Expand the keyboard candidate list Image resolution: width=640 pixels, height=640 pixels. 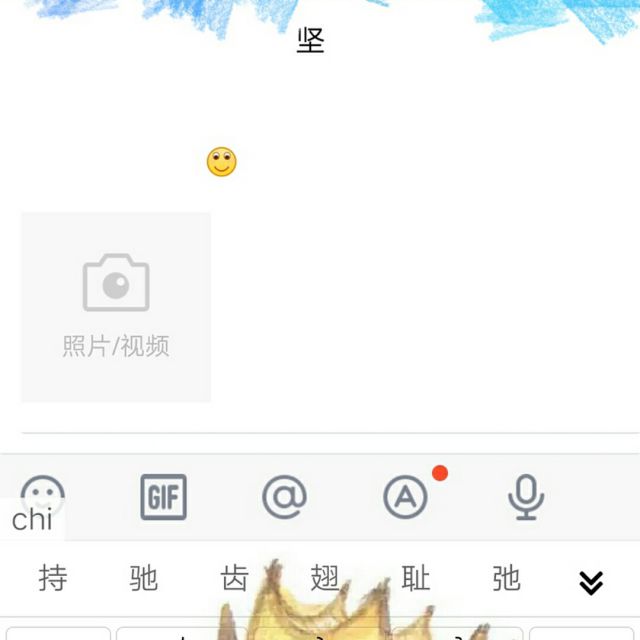591,583
